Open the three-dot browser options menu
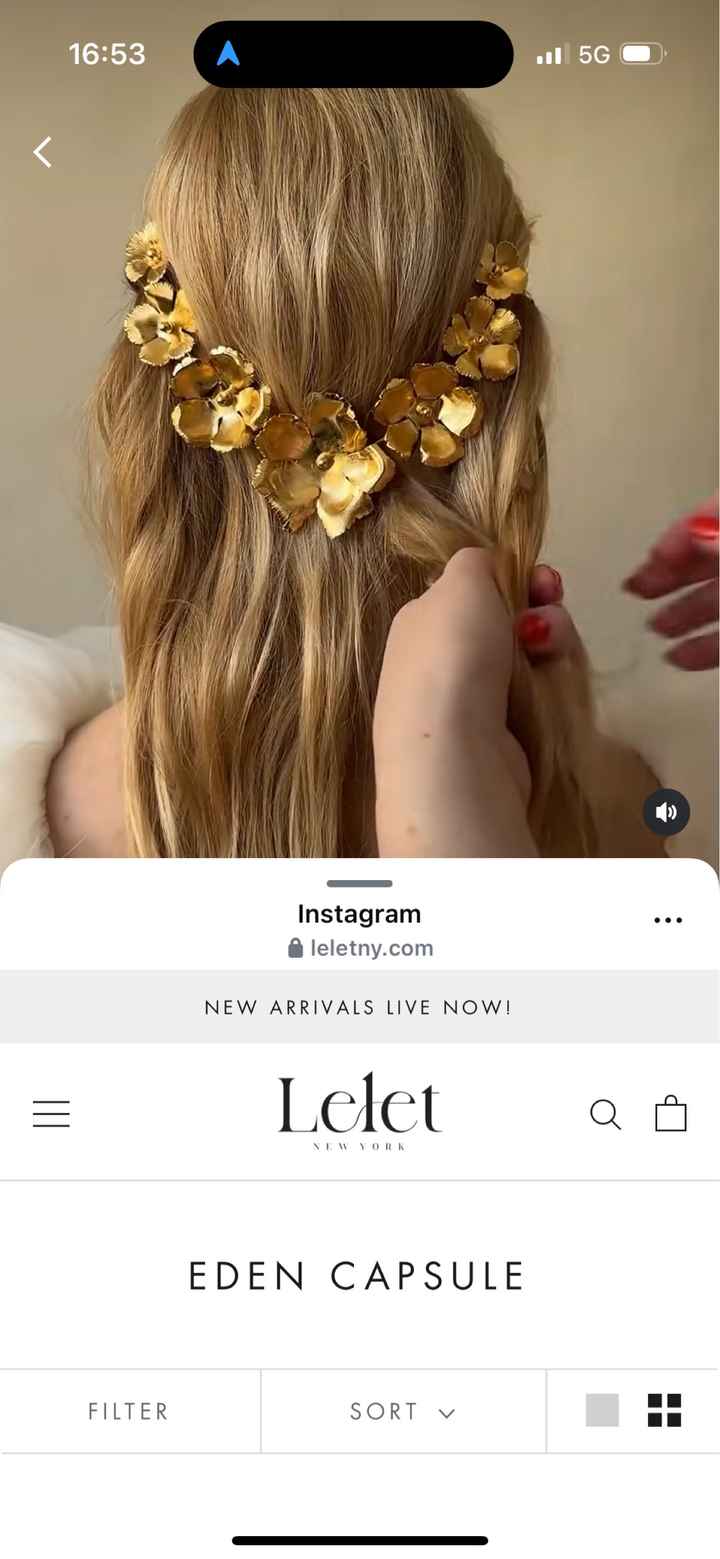The image size is (720, 1559). [x=667, y=919]
